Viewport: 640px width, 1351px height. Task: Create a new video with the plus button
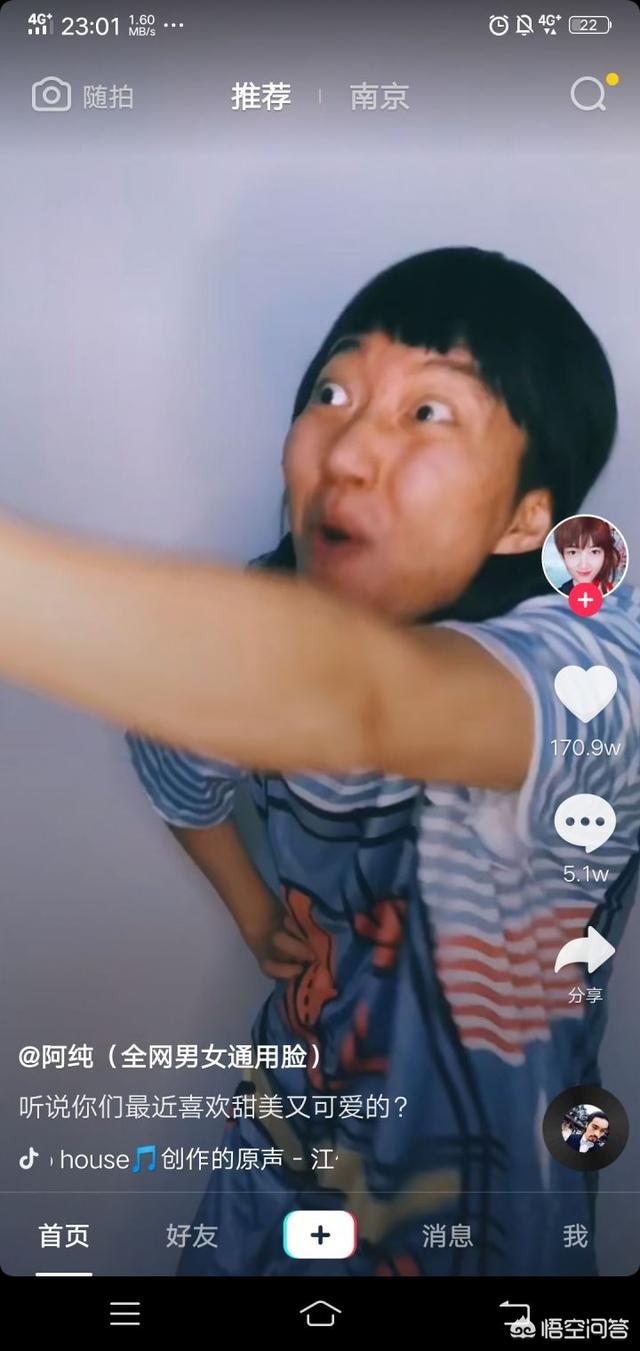click(x=320, y=1235)
